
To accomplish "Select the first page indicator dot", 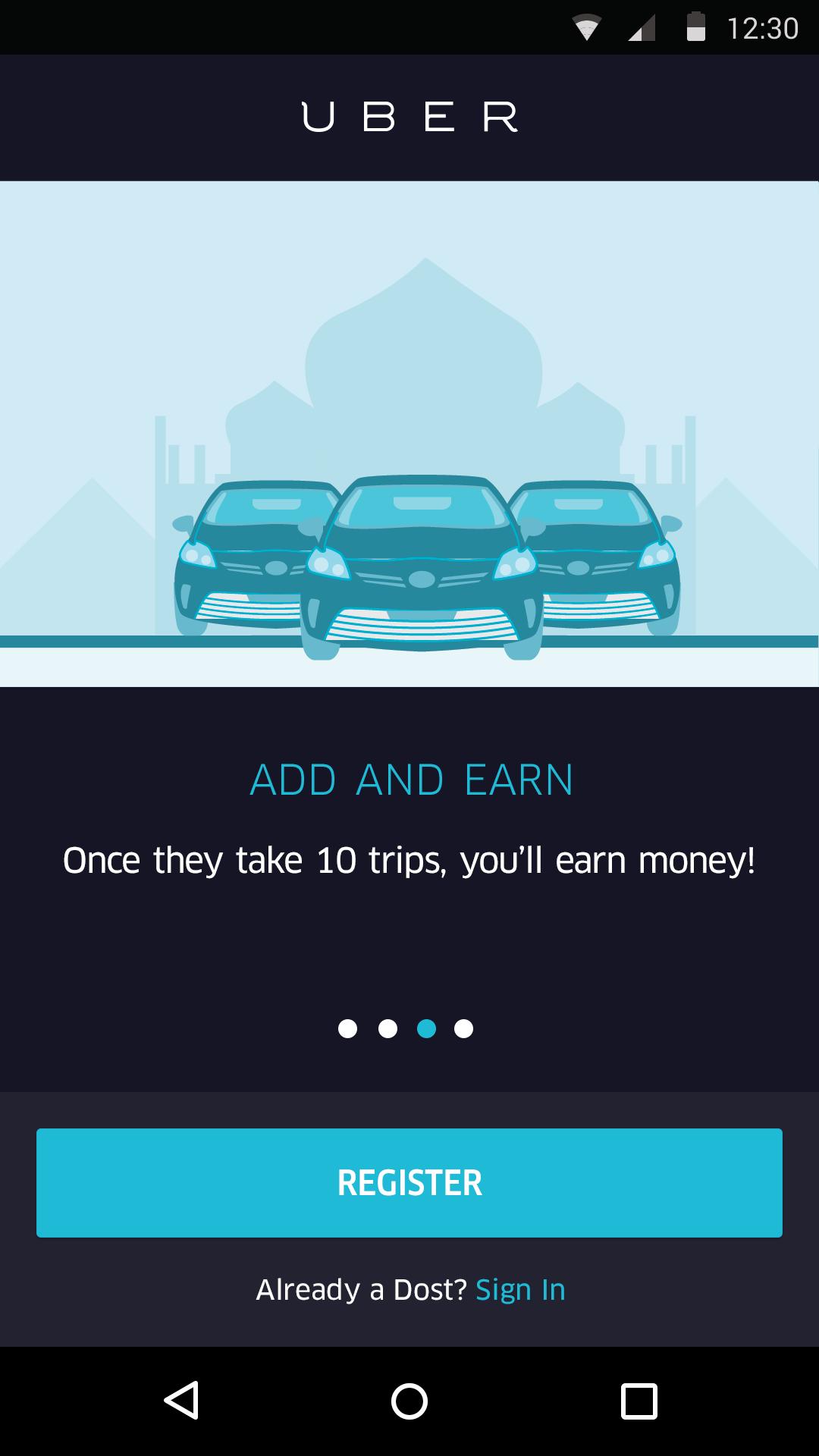I will coord(349,1029).
